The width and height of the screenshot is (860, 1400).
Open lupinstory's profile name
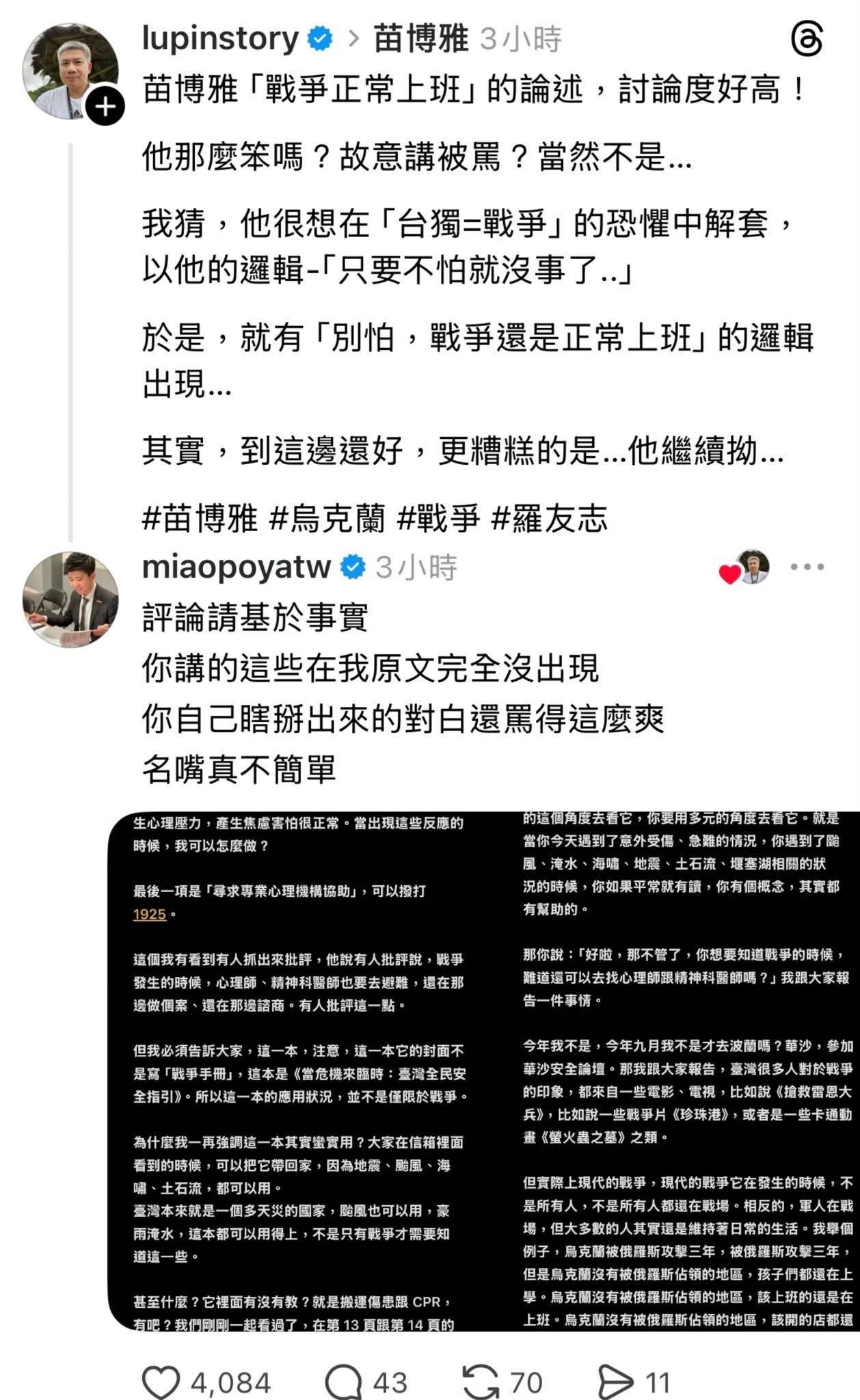coord(220,38)
